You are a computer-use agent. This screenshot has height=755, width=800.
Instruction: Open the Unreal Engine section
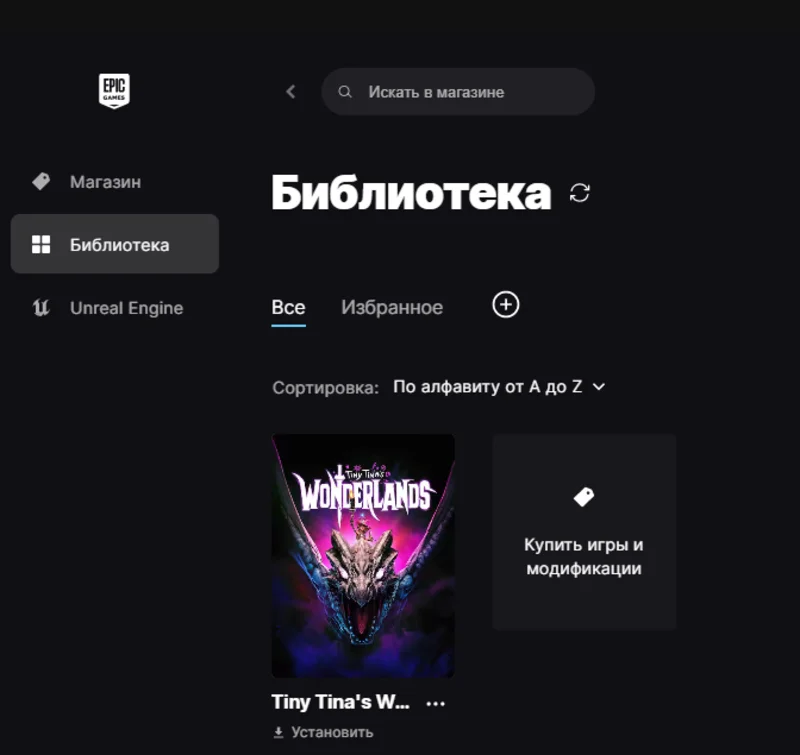click(126, 308)
